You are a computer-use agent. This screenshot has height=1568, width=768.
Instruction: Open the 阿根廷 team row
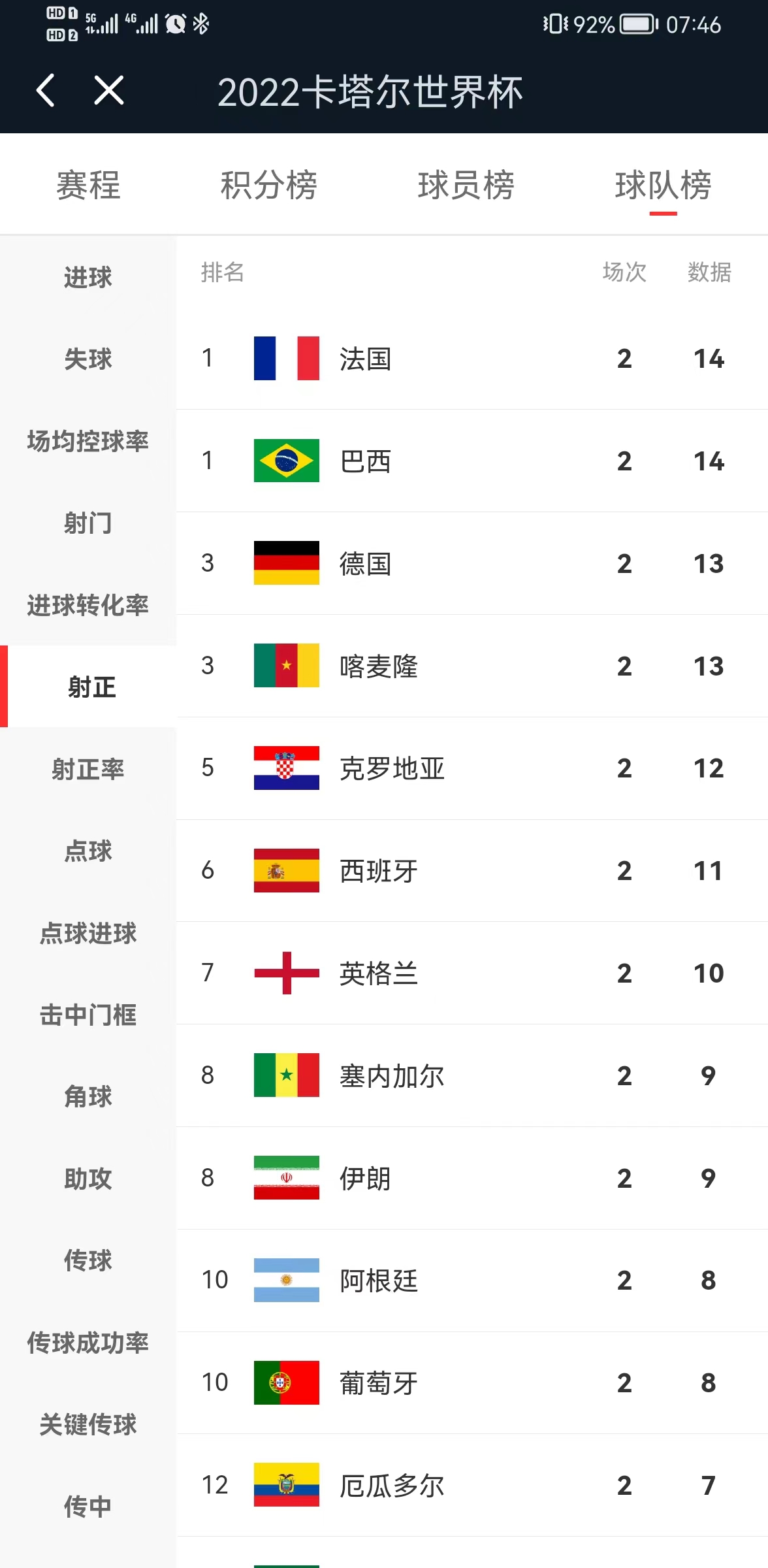tap(470, 1281)
